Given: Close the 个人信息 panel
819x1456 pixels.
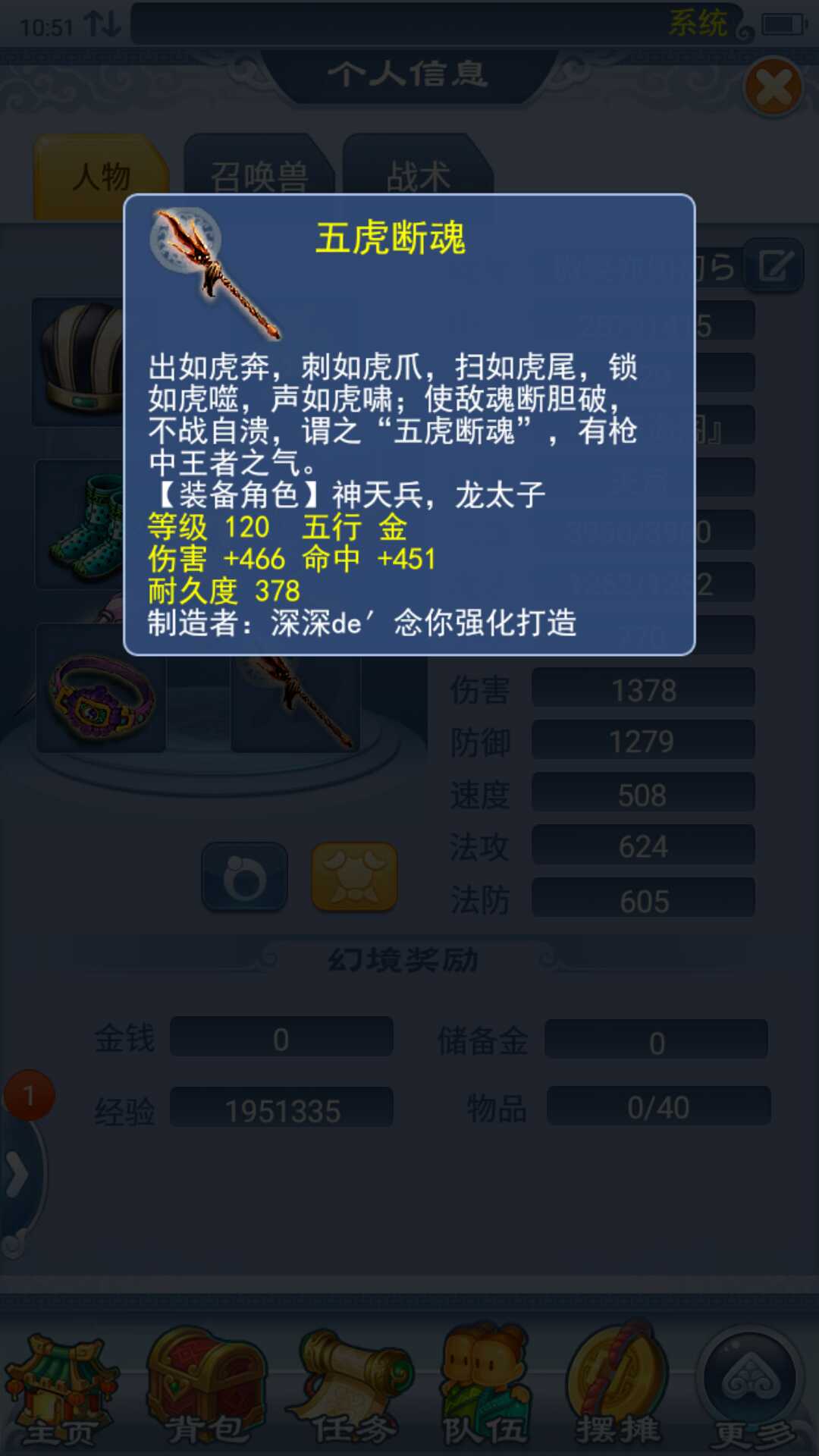Looking at the screenshot, I should pyautogui.click(x=773, y=88).
